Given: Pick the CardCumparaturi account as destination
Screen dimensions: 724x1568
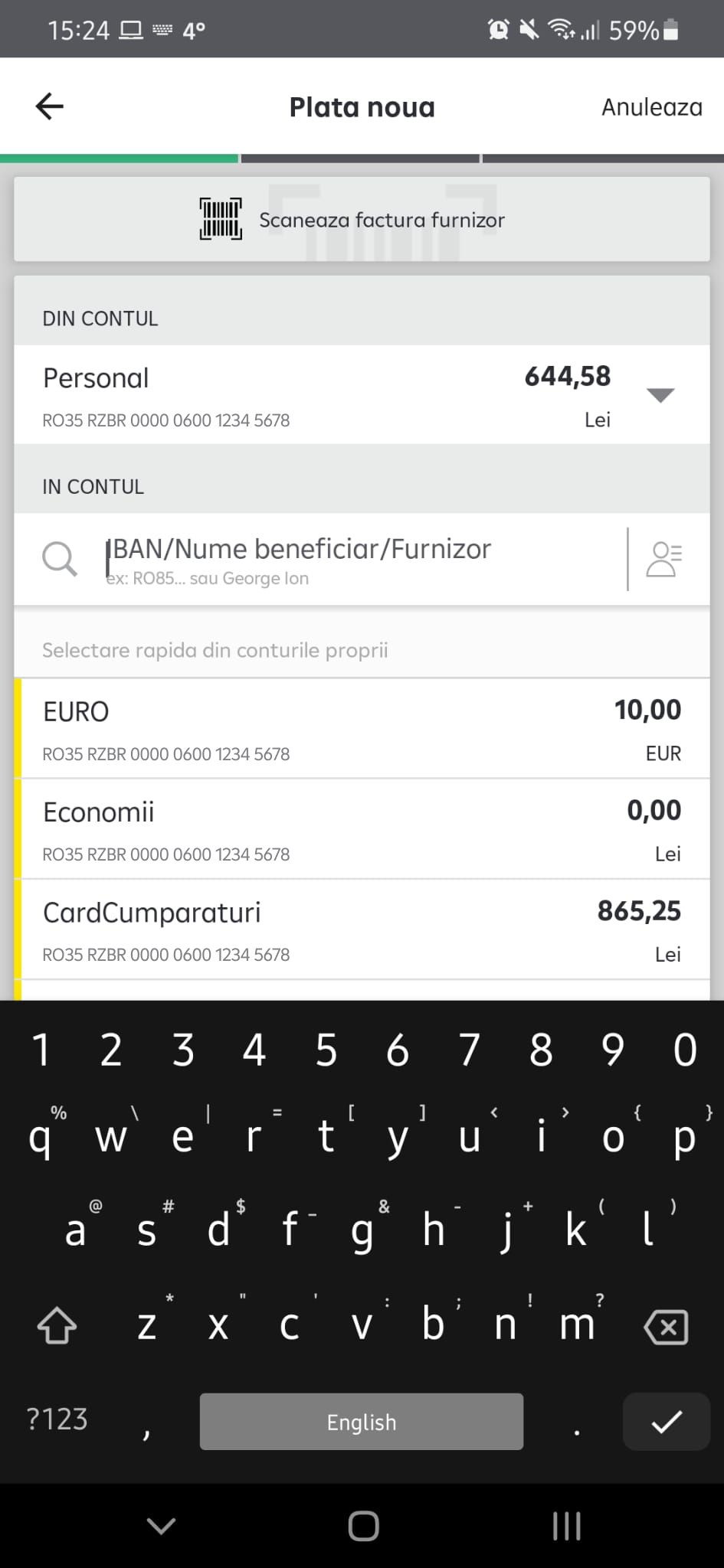Looking at the screenshot, I should [362, 929].
